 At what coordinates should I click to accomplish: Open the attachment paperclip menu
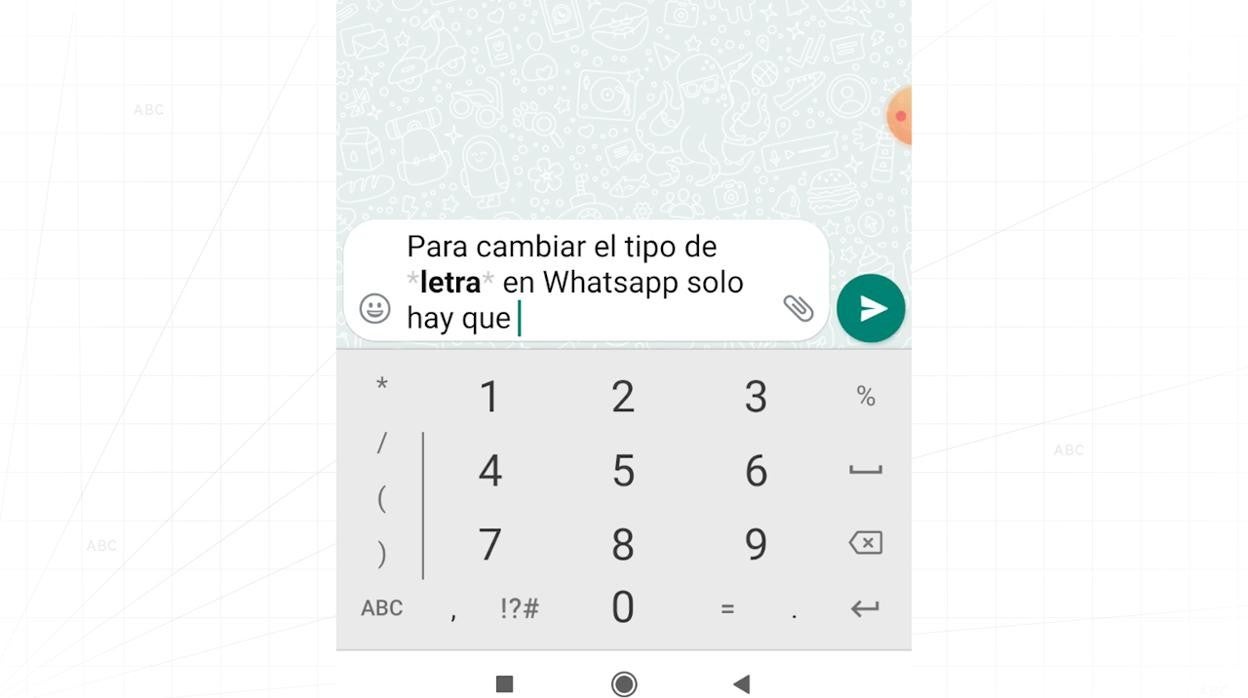[798, 308]
